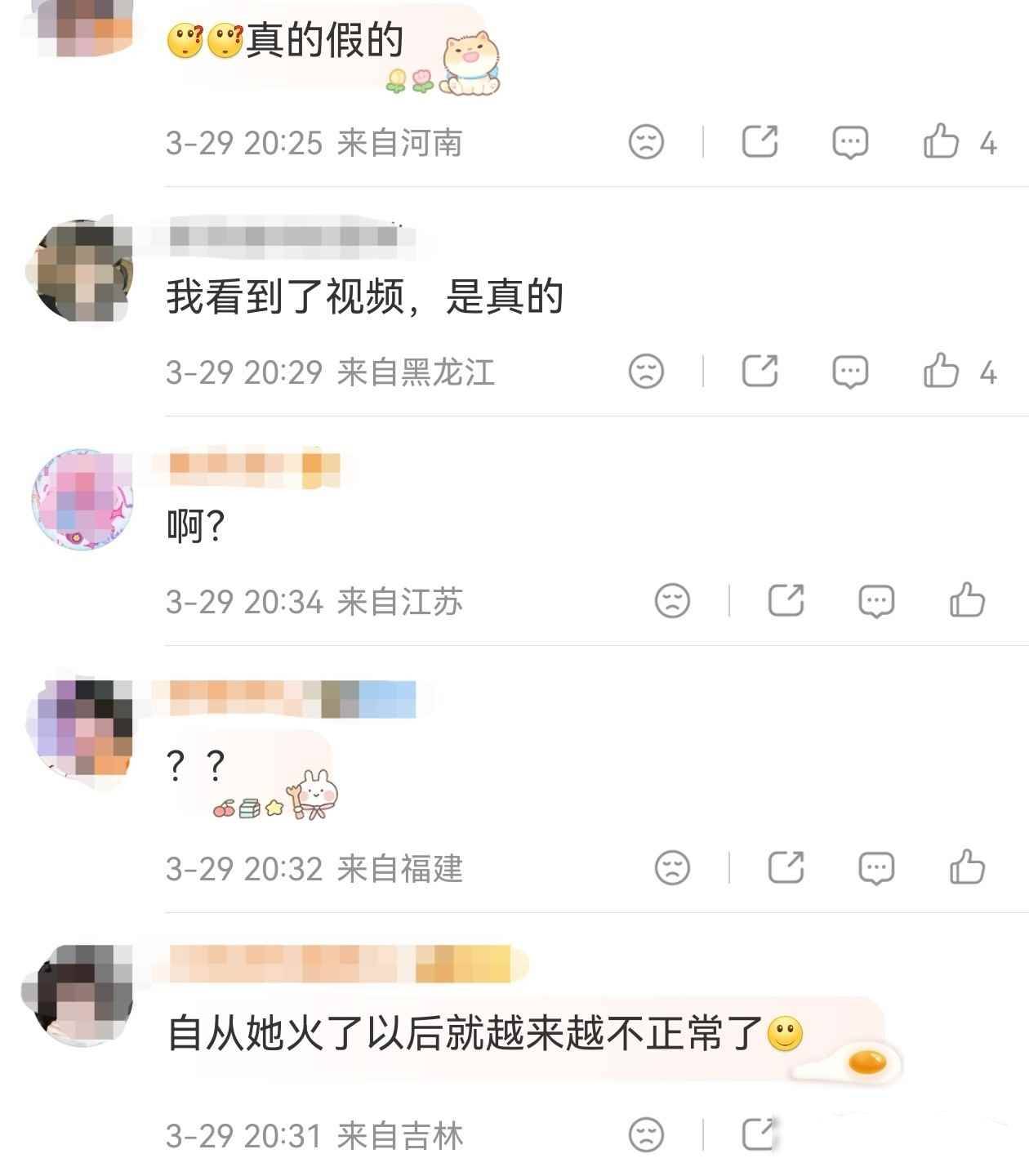Share the "啊?" comment from 江苏

[x=786, y=601]
